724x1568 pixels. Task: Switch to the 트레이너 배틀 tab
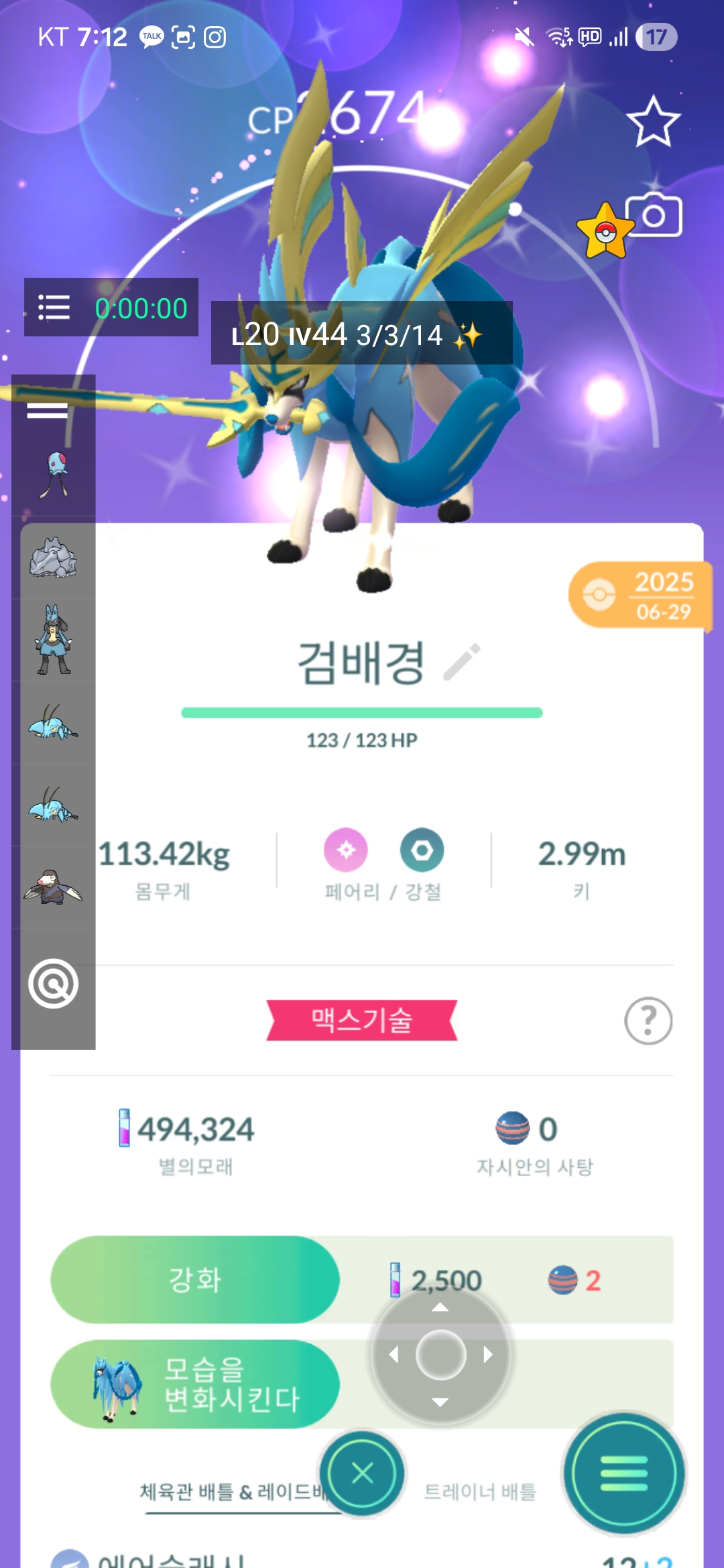coord(480,1492)
